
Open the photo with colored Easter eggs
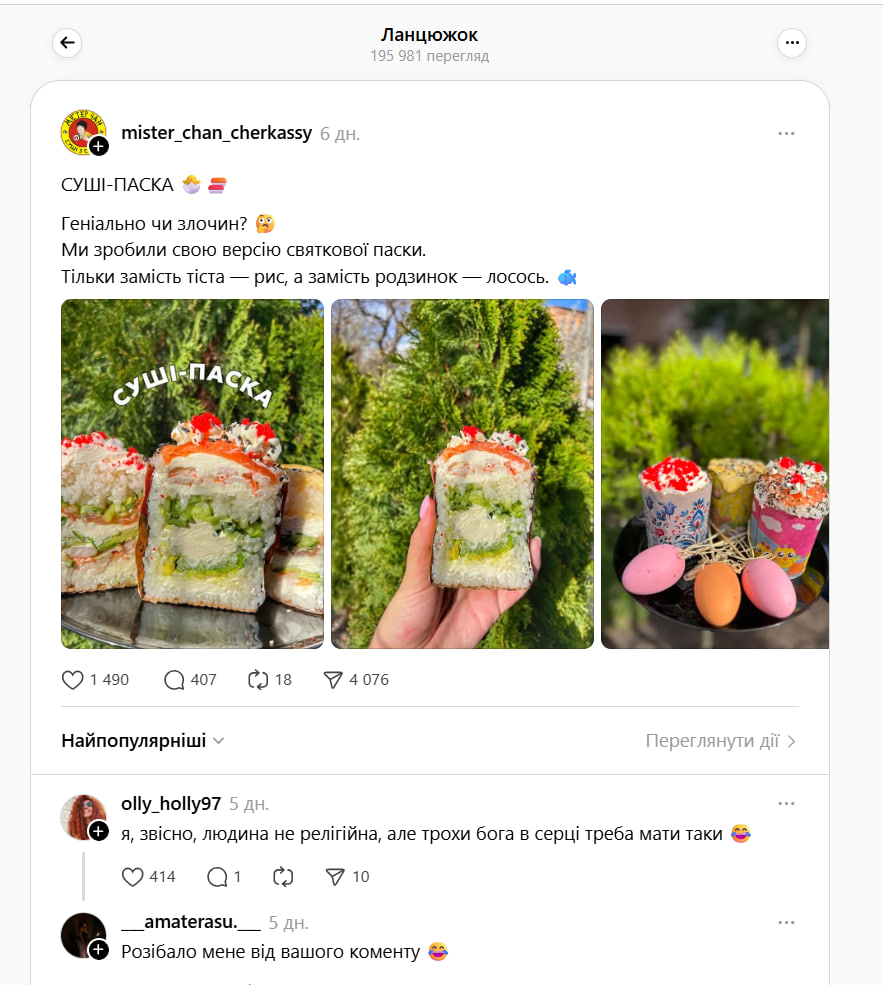tap(714, 474)
